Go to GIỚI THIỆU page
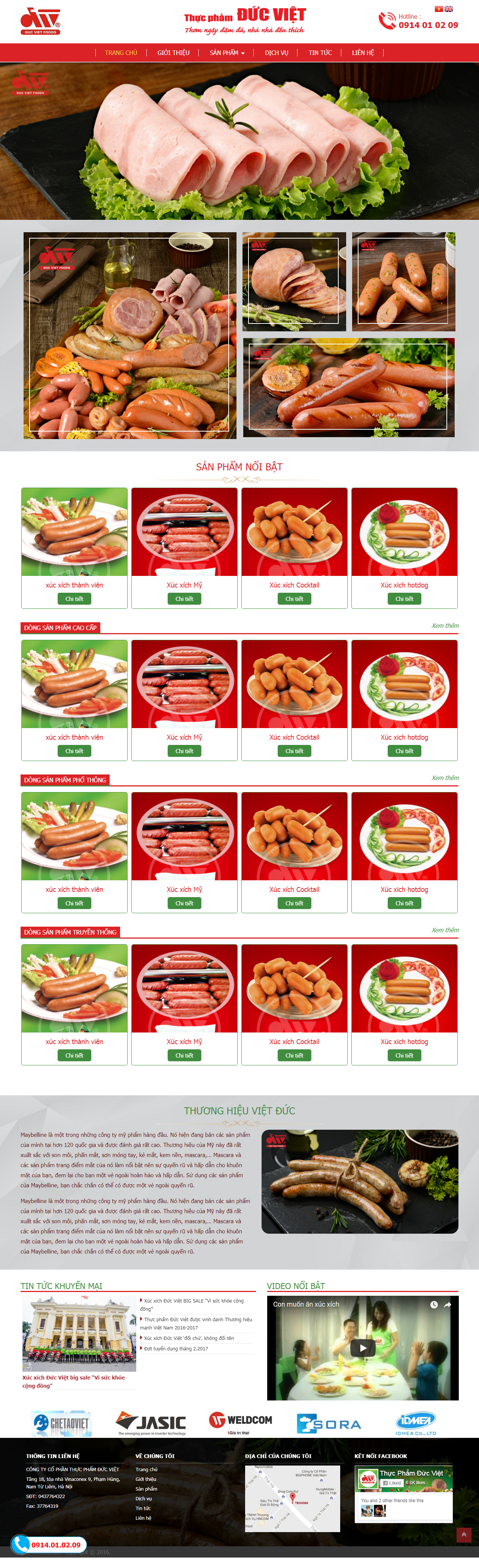 pos(173,53)
